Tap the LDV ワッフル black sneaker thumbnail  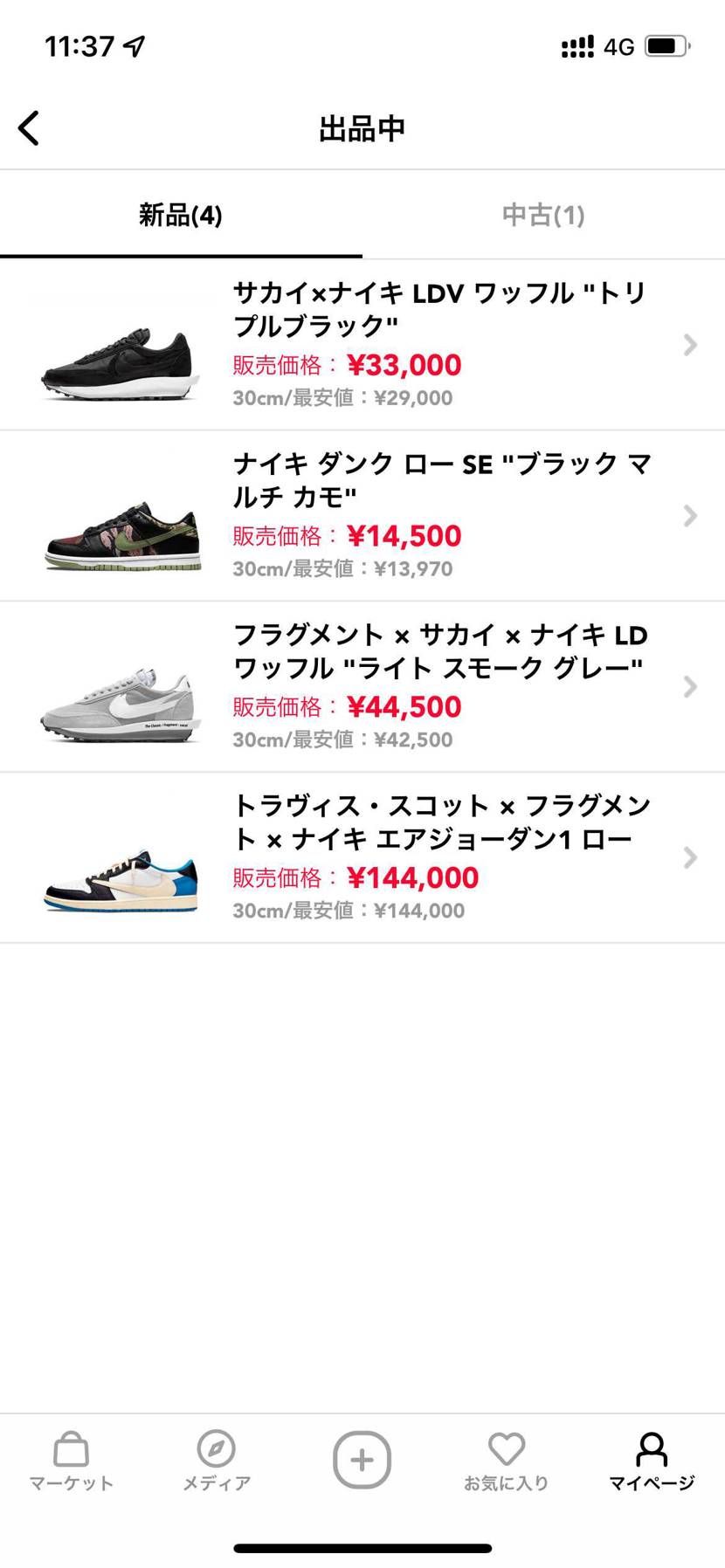[120, 361]
